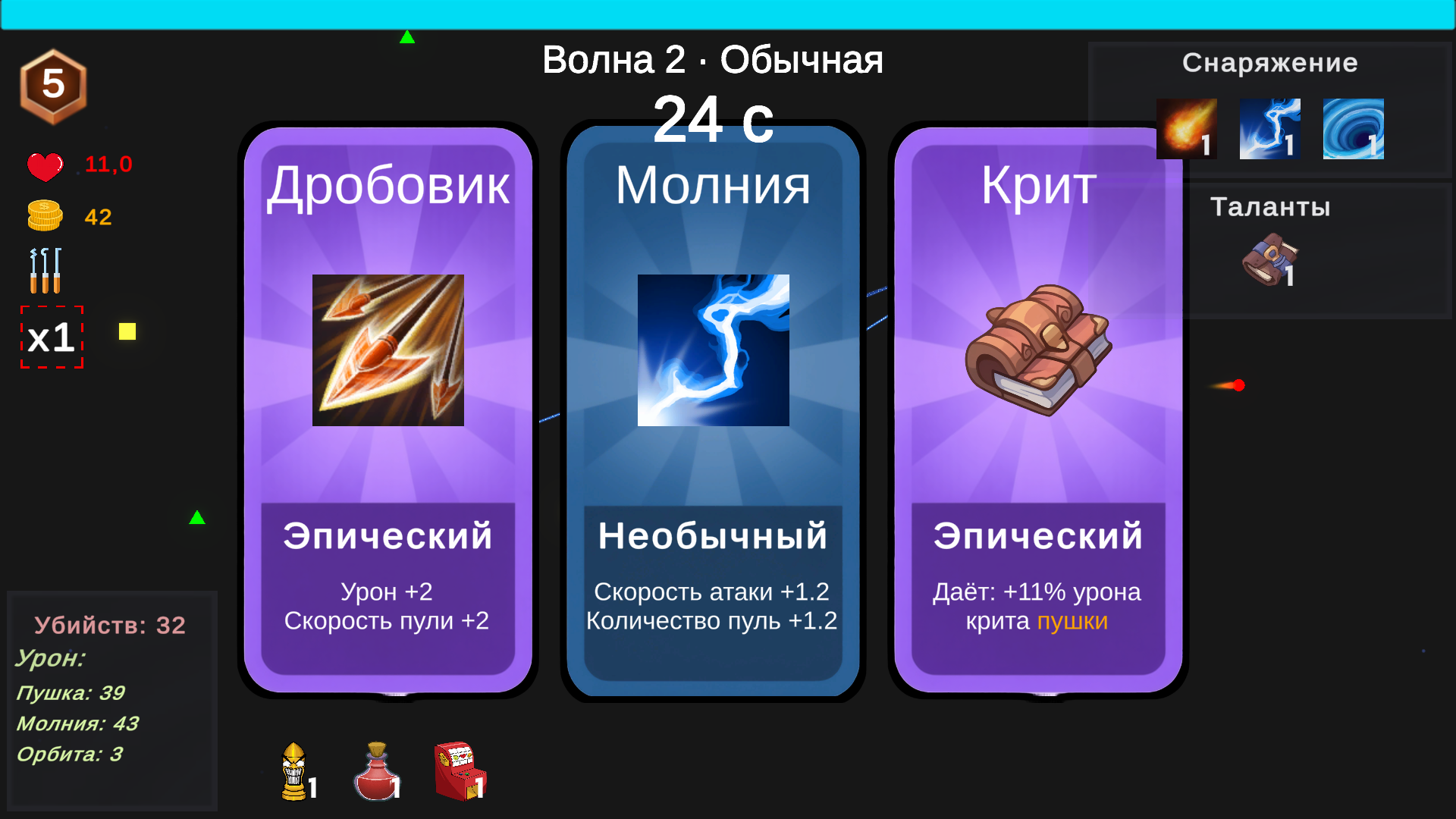Open the book talent under Таланты
This screenshot has height=819, width=1456.
1269,260
